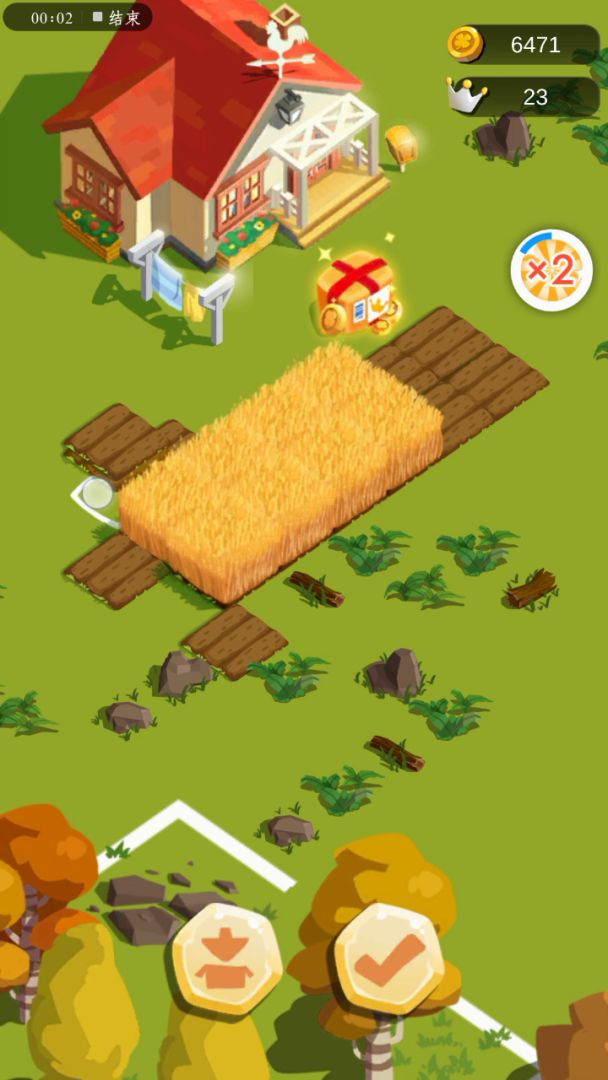The height and width of the screenshot is (1080, 608).
Task: Activate the ×2 speed boost
Action: click(x=552, y=270)
